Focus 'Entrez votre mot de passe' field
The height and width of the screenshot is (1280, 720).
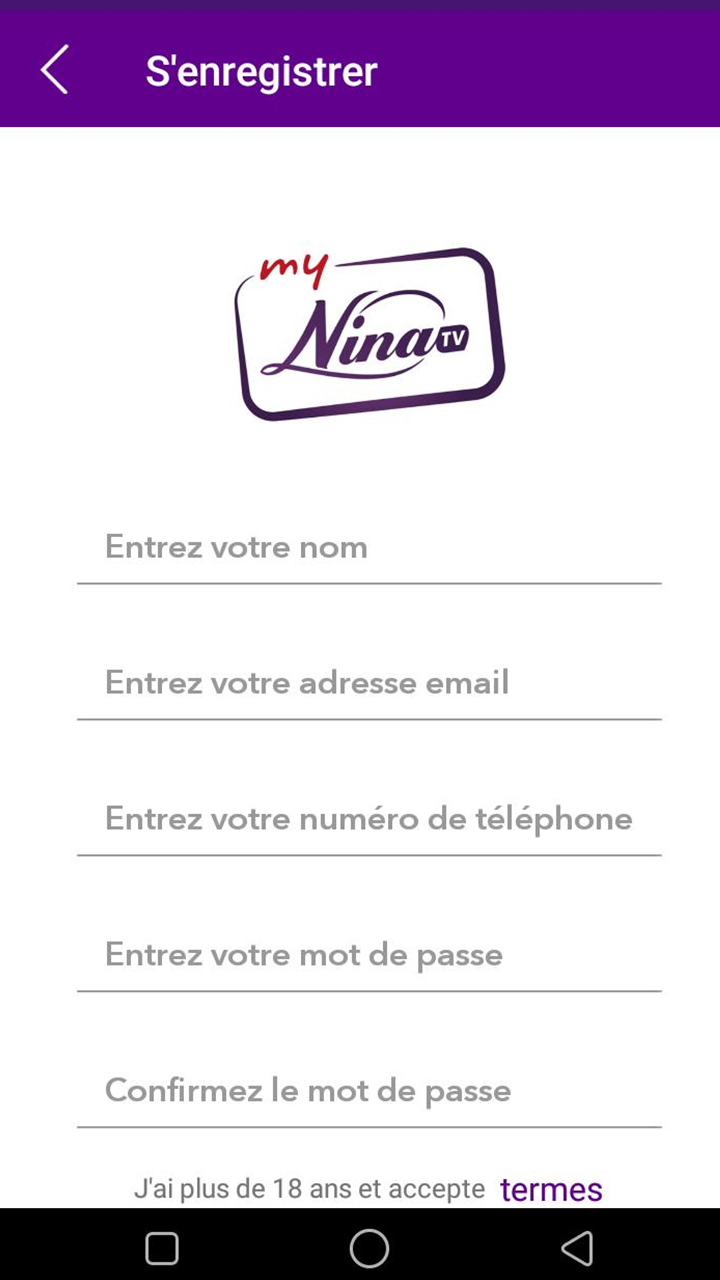[369, 956]
